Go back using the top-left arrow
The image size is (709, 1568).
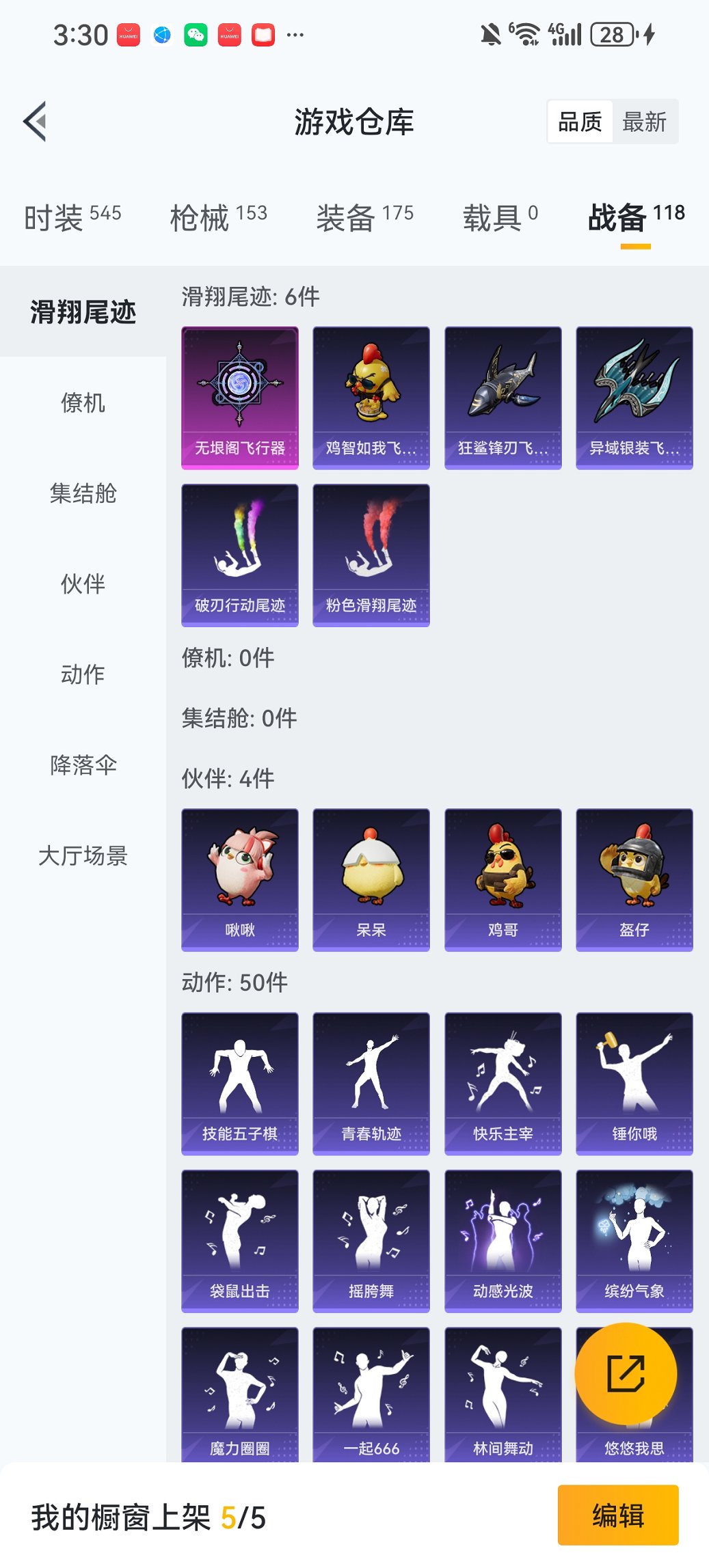click(x=36, y=122)
